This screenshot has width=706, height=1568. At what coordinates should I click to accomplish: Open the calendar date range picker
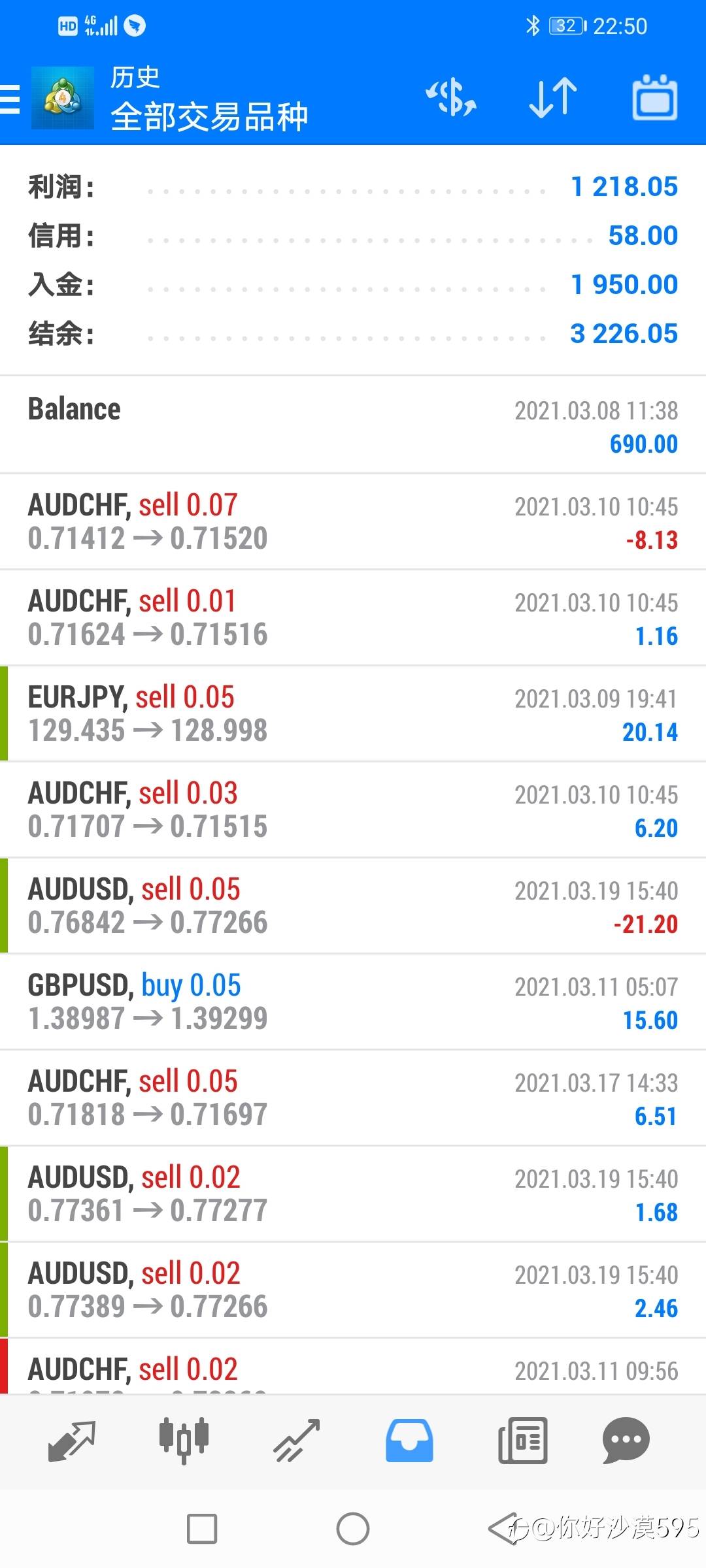click(x=654, y=98)
